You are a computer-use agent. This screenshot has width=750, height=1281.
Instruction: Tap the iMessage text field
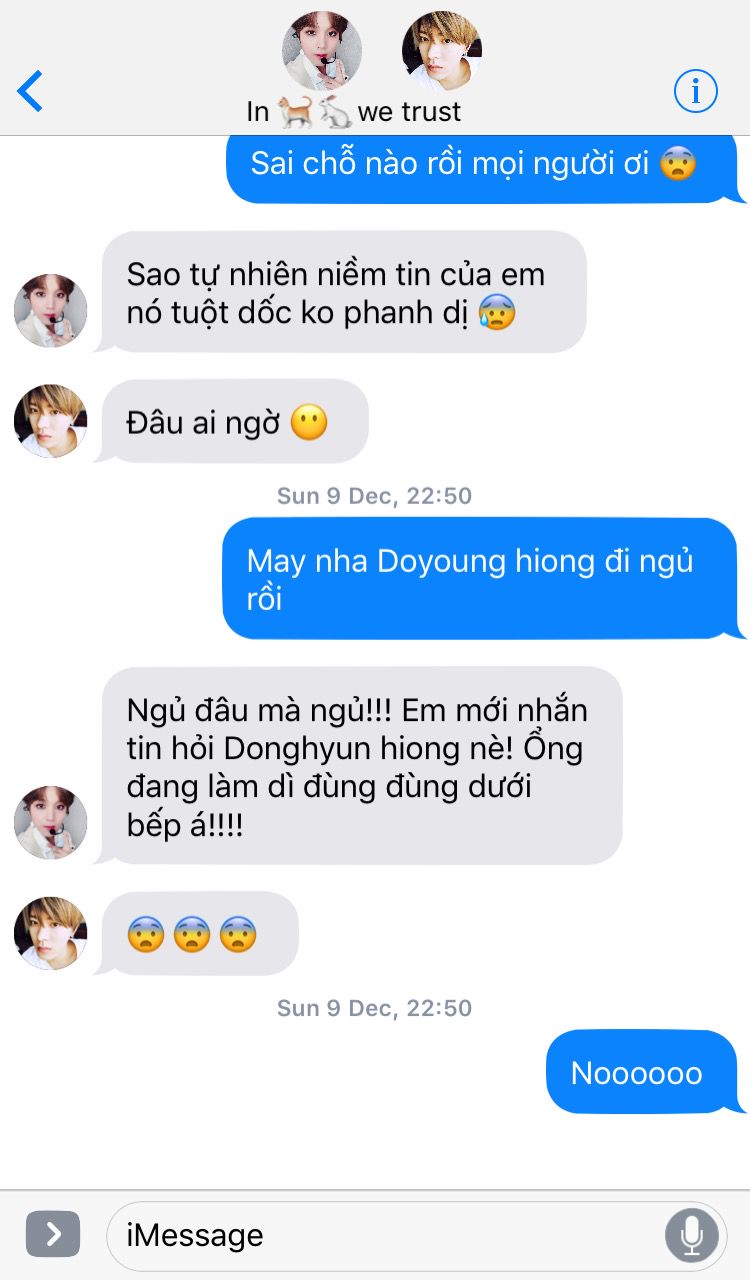pyautogui.click(x=380, y=1235)
